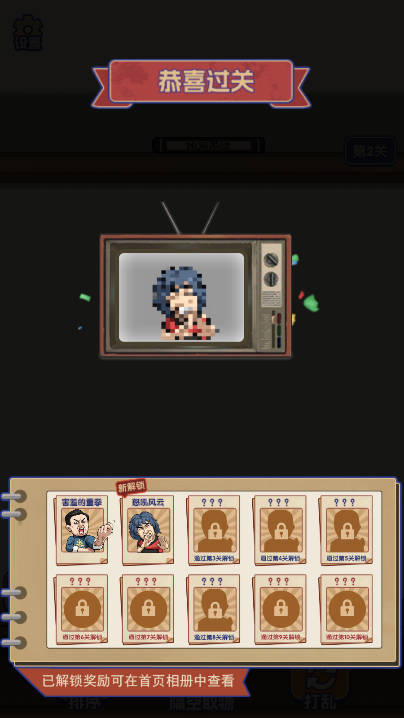This screenshot has height=718, width=404.
Task: Open the card marked 新解锁
Action: pos(147,530)
